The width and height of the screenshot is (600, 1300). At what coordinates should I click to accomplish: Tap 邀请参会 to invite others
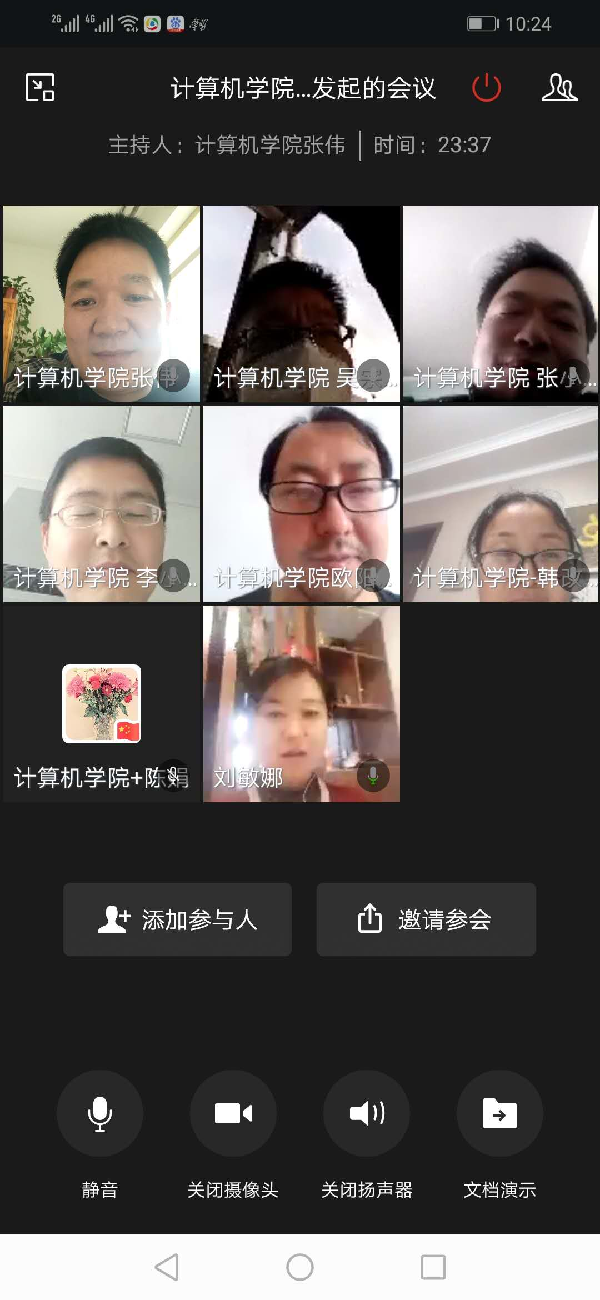pos(426,919)
